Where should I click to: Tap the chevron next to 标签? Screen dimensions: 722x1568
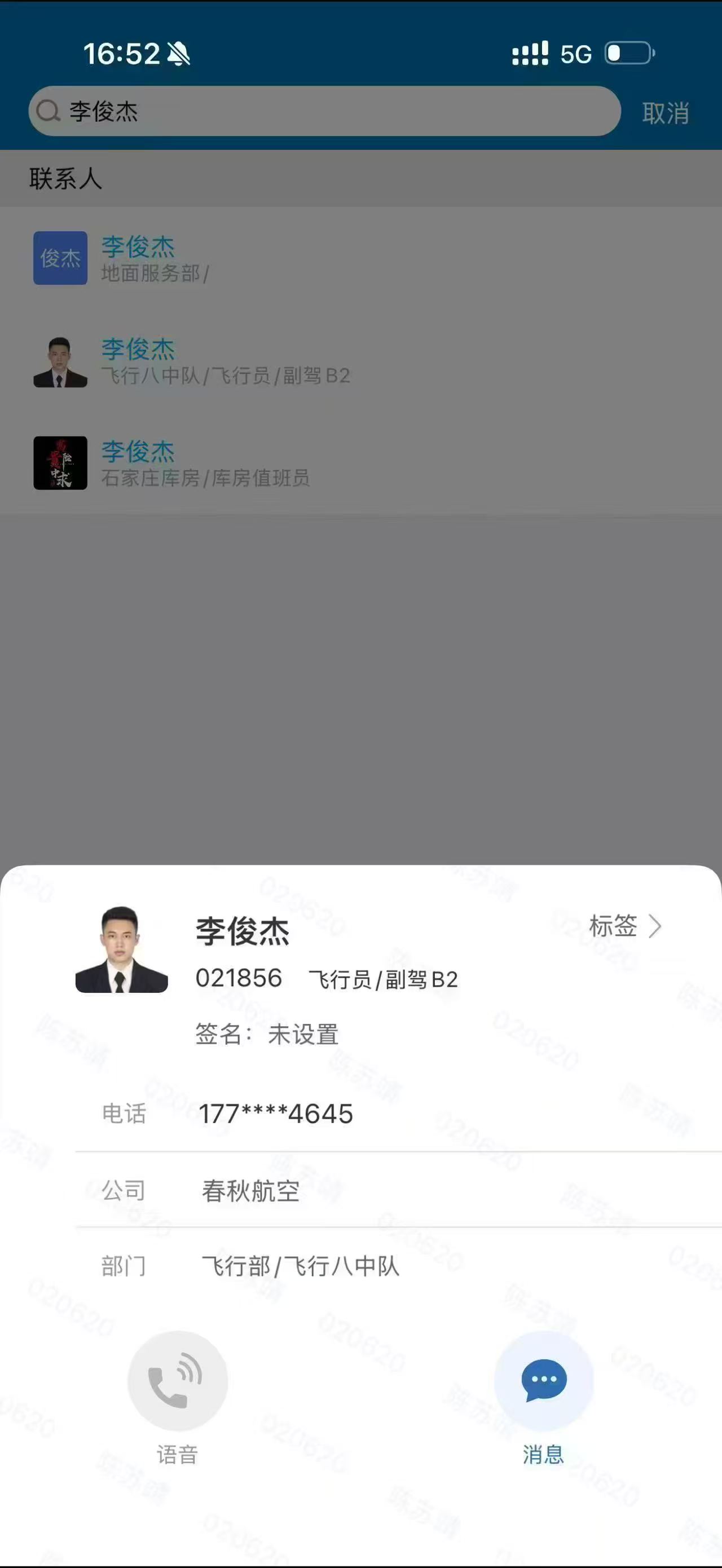tap(656, 927)
